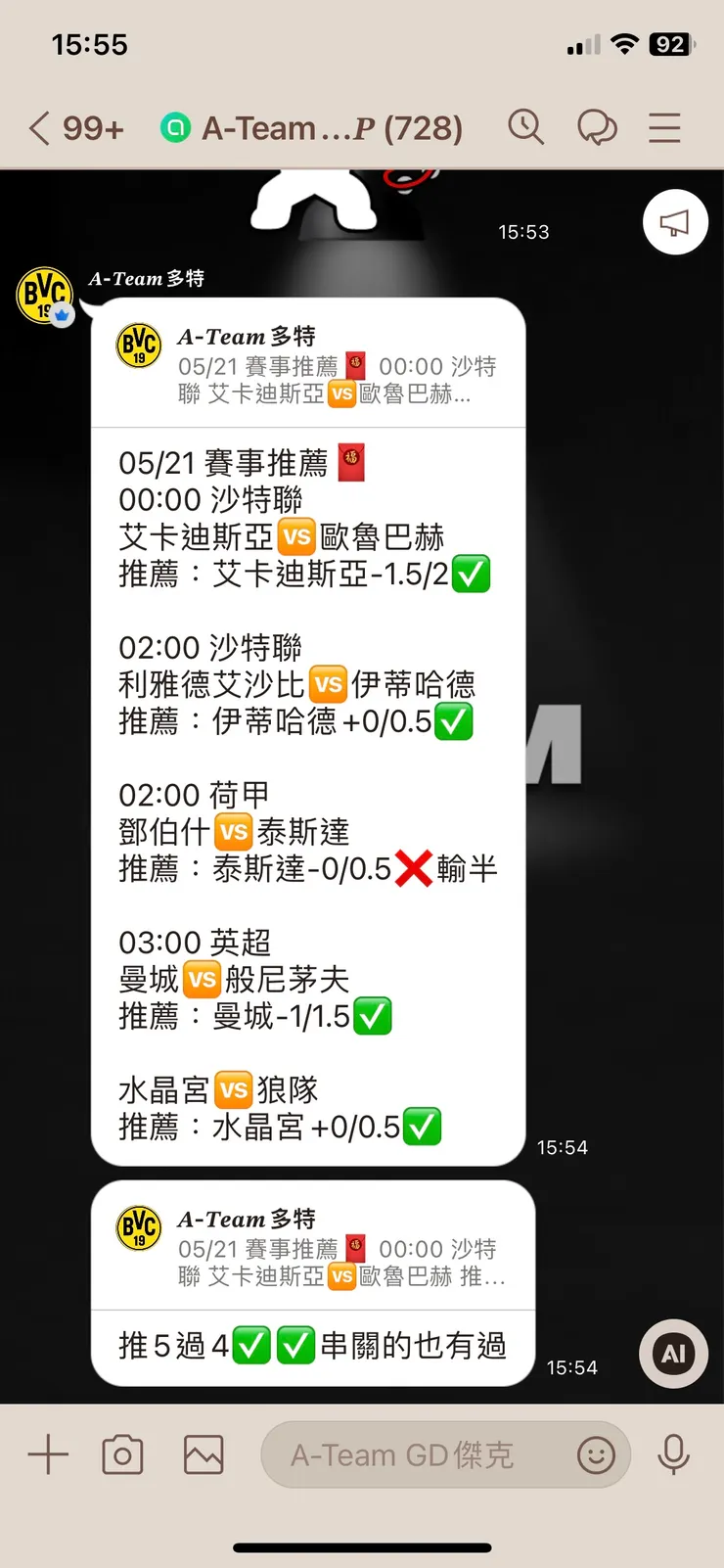The width and height of the screenshot is (724, 1568).
Task: Tap the AI assistant floating button
Action: pyautogui.click(x=672, y=1354)
